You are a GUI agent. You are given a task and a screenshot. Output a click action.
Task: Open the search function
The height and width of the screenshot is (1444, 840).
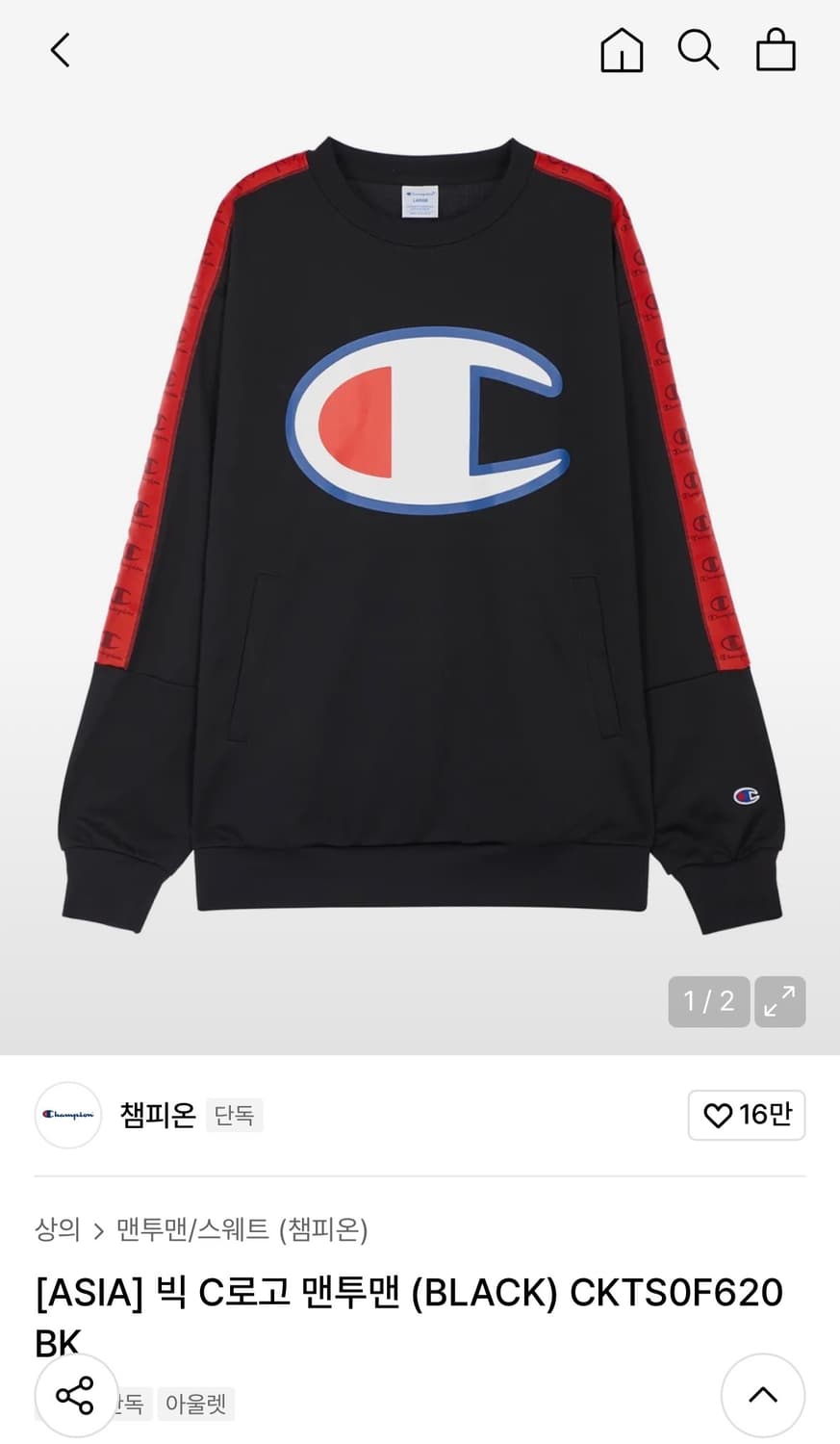[699, 51]
